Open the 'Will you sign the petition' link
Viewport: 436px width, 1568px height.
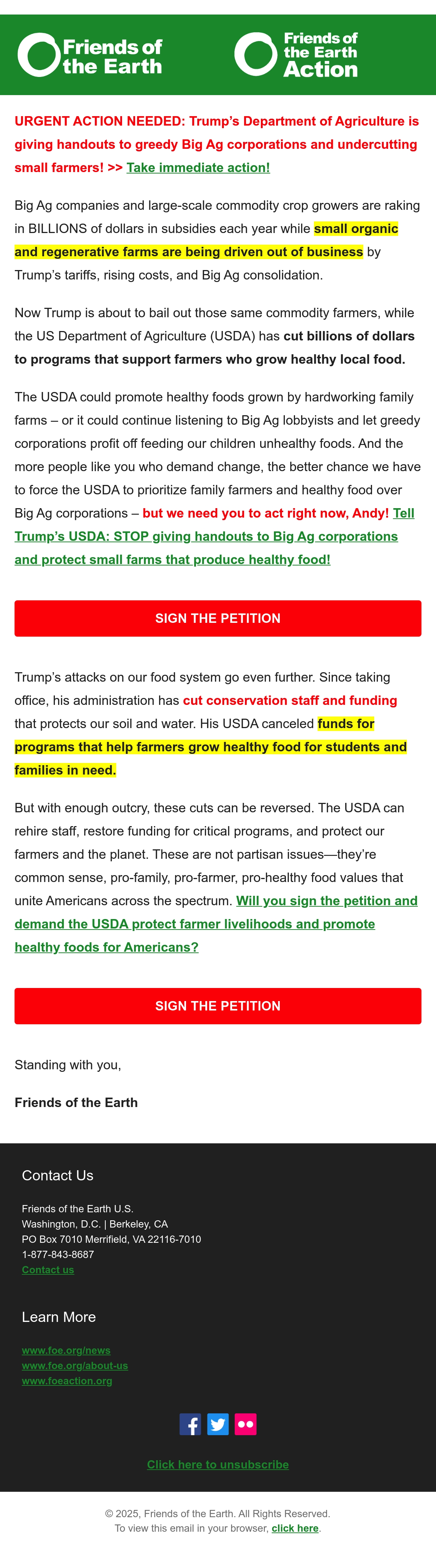(216, 924)
